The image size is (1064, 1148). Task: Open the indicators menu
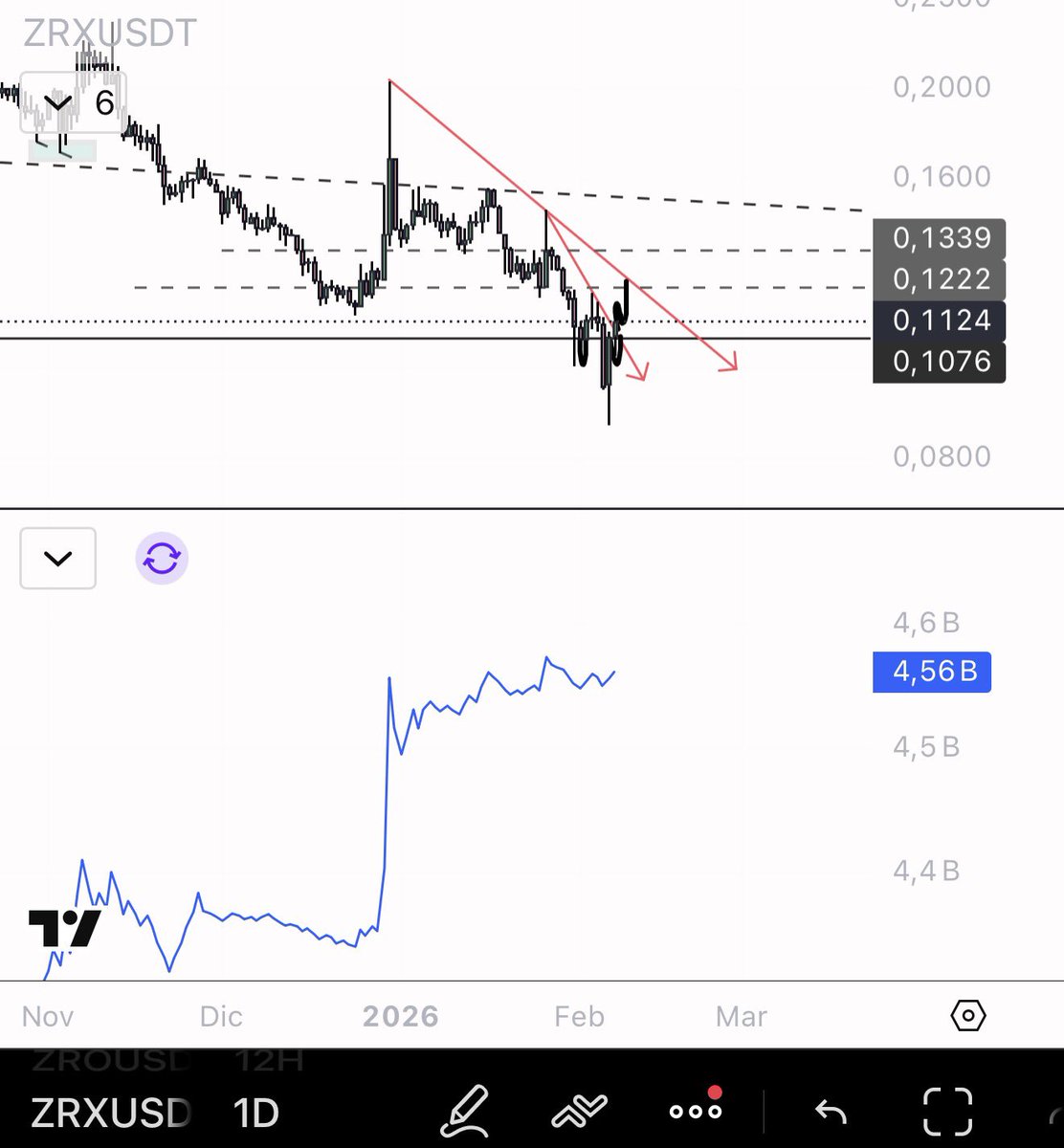[581, 1111]
